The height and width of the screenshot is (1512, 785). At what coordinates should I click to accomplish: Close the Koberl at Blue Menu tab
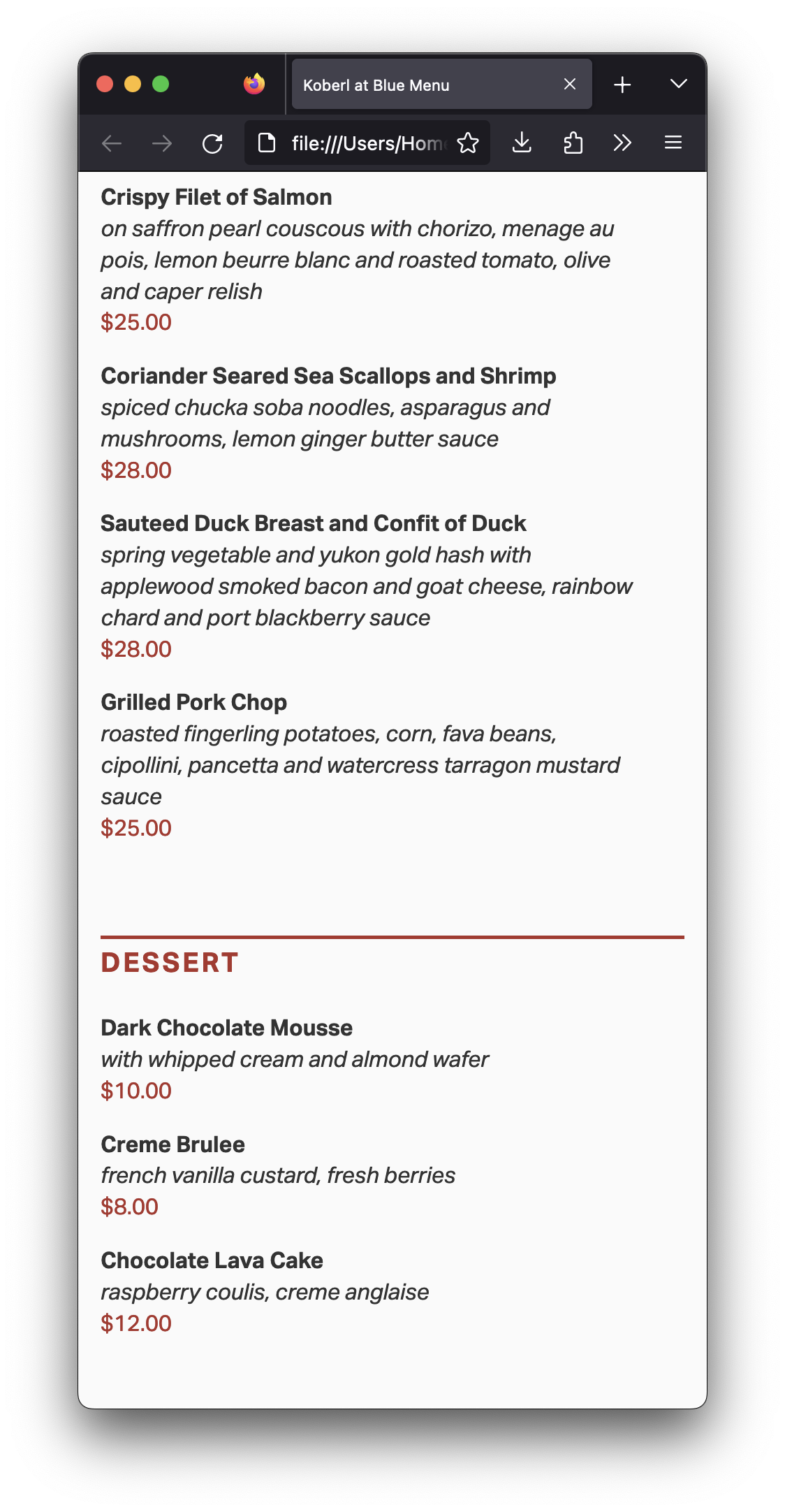pyautogui.click(x=570, y=85)
